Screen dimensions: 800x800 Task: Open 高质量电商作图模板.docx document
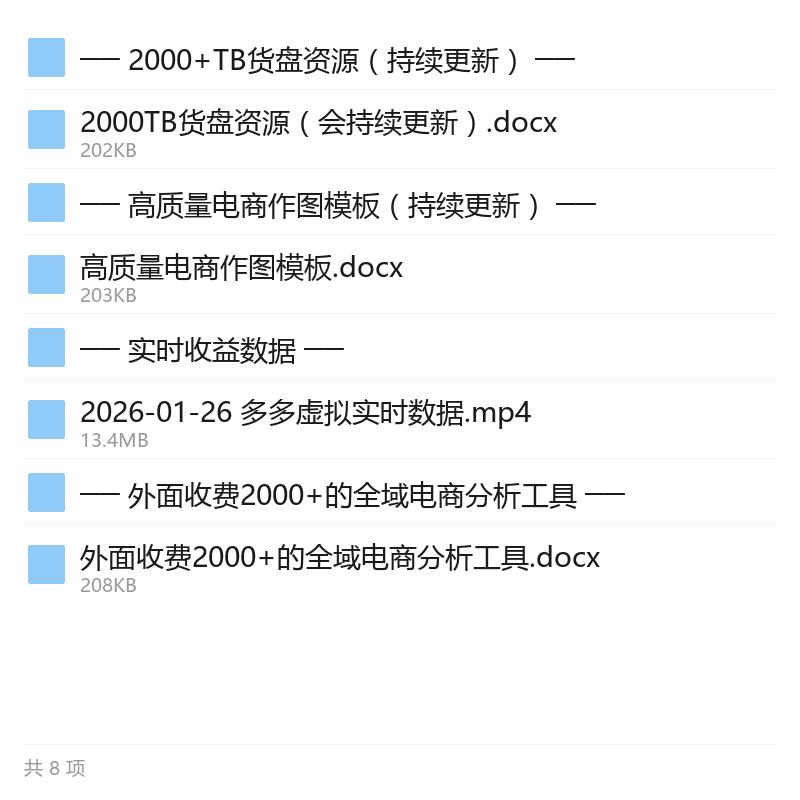400,274
